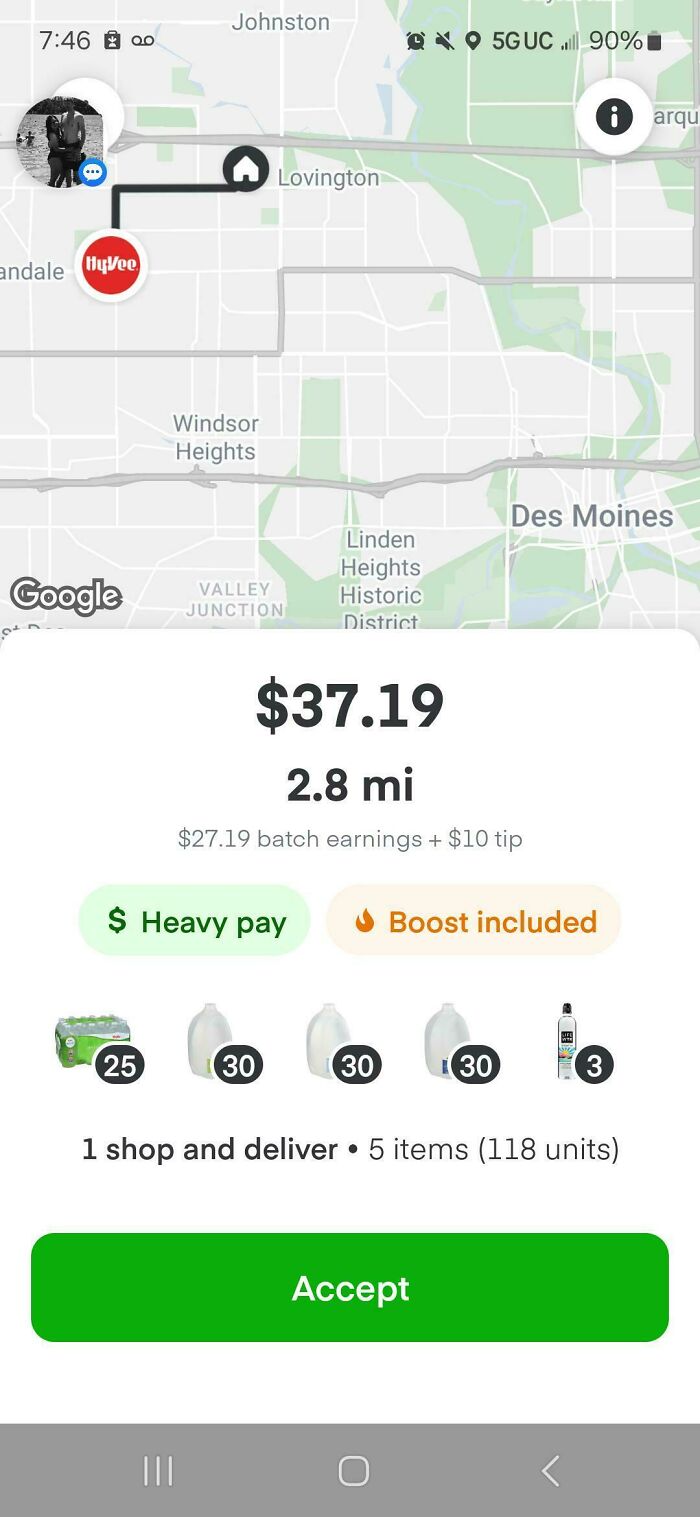Screen dimensions: 700x1517
Task: Tap the home delivery marker on map
Action: [x=245, y=168]
